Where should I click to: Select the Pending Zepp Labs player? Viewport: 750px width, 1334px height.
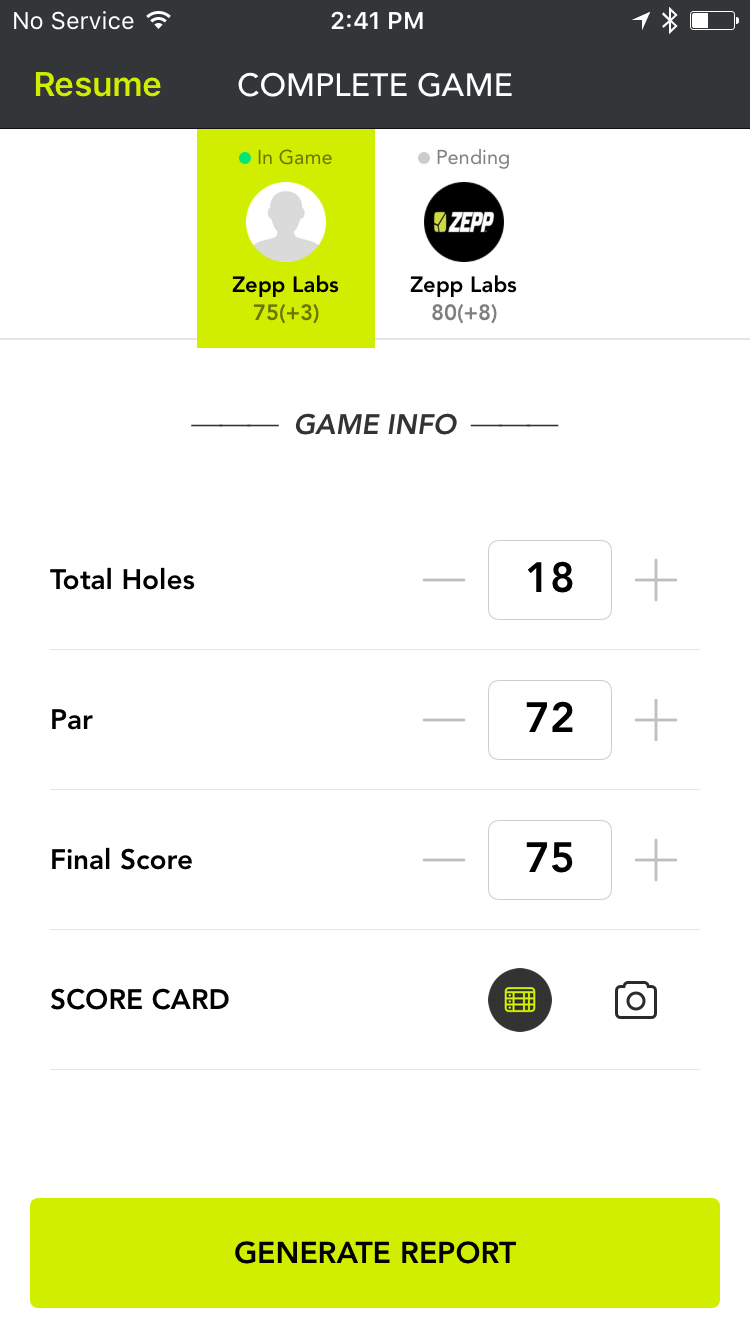pyautogui.click(x=464, y=238)
